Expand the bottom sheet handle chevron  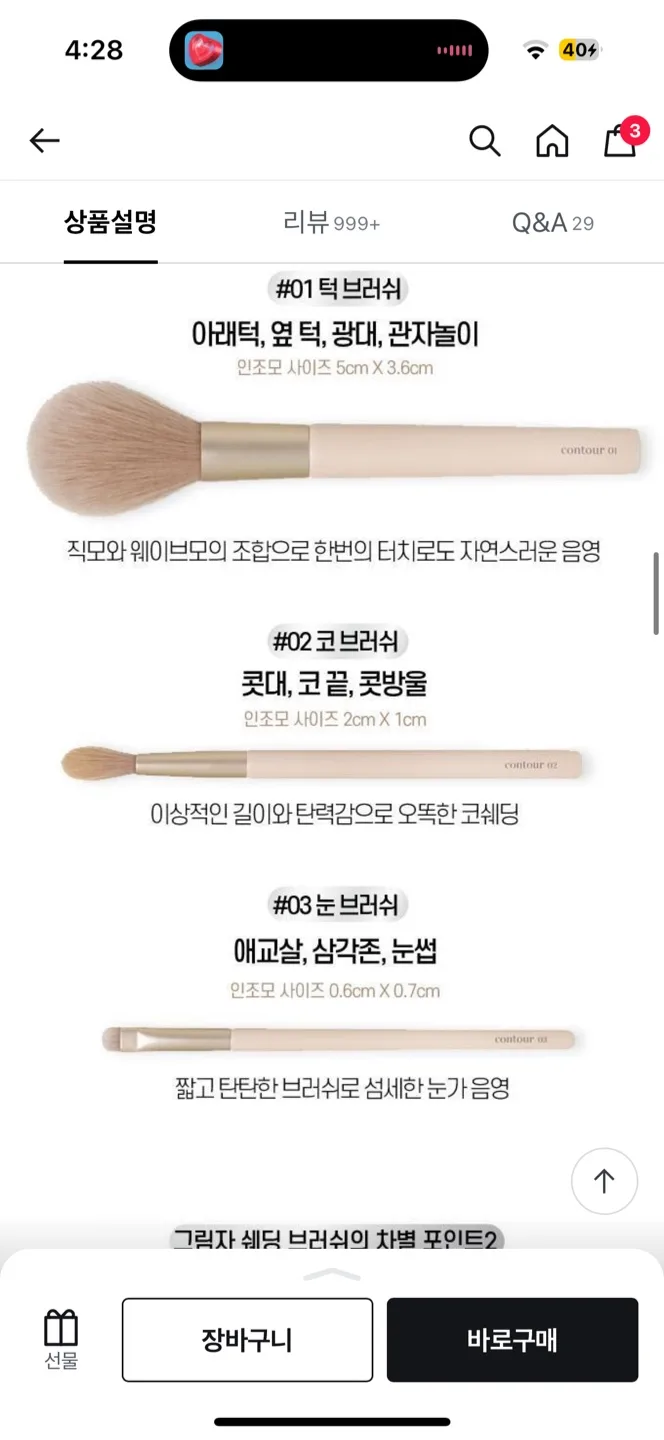pyautogui.click(x=331, y=1274)
